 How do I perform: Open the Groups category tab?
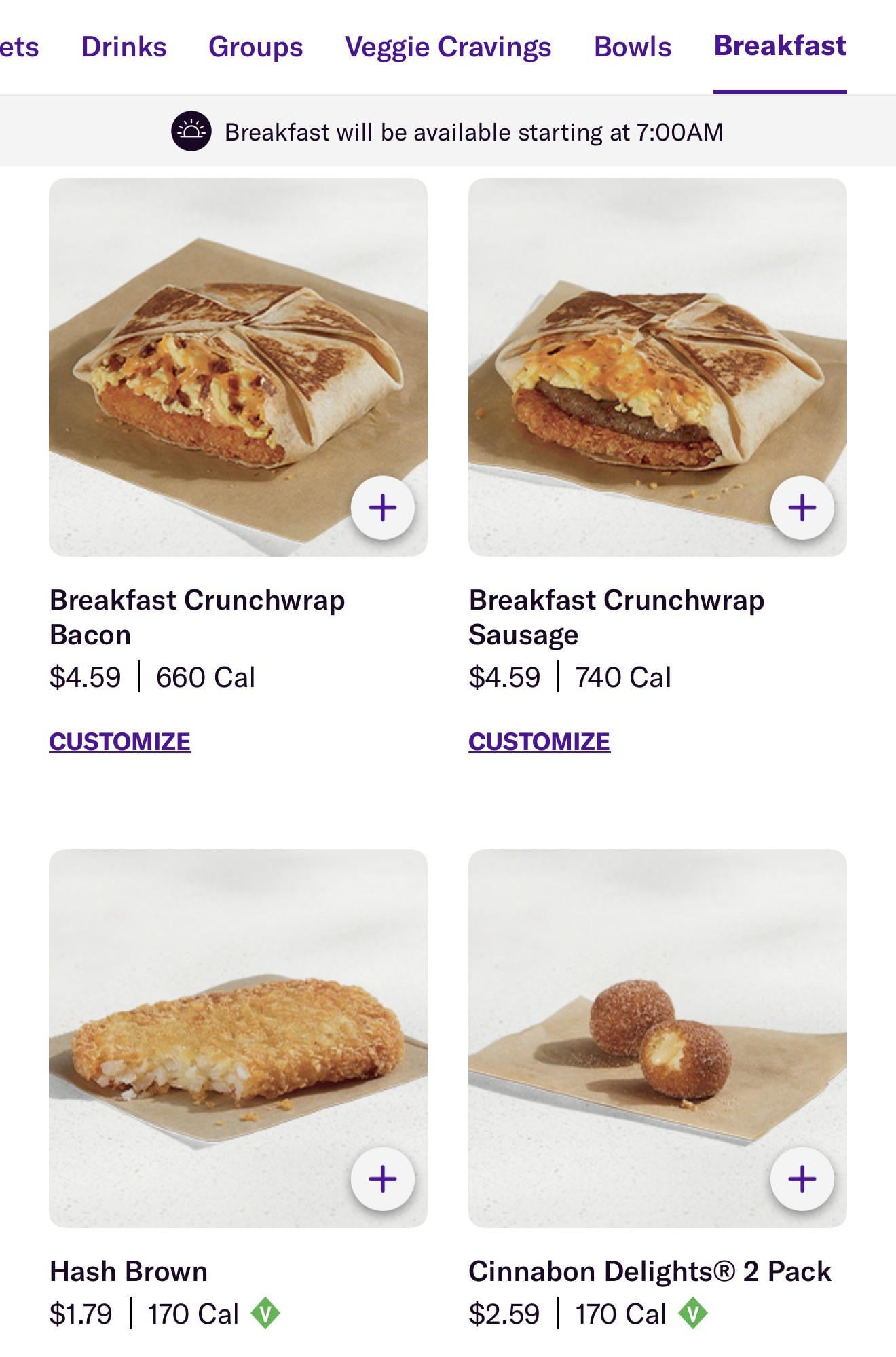coord(255,47)
